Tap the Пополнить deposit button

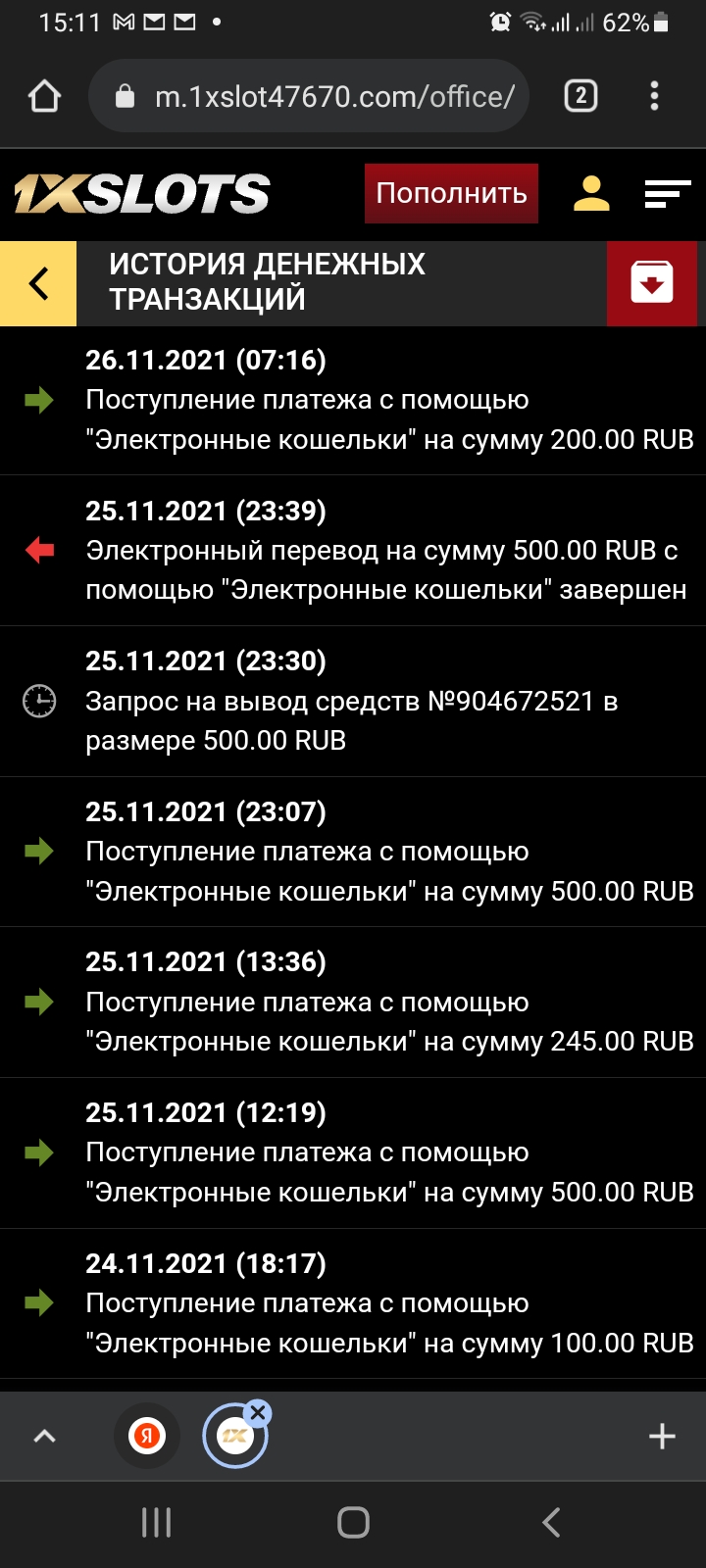click(451, 193)
